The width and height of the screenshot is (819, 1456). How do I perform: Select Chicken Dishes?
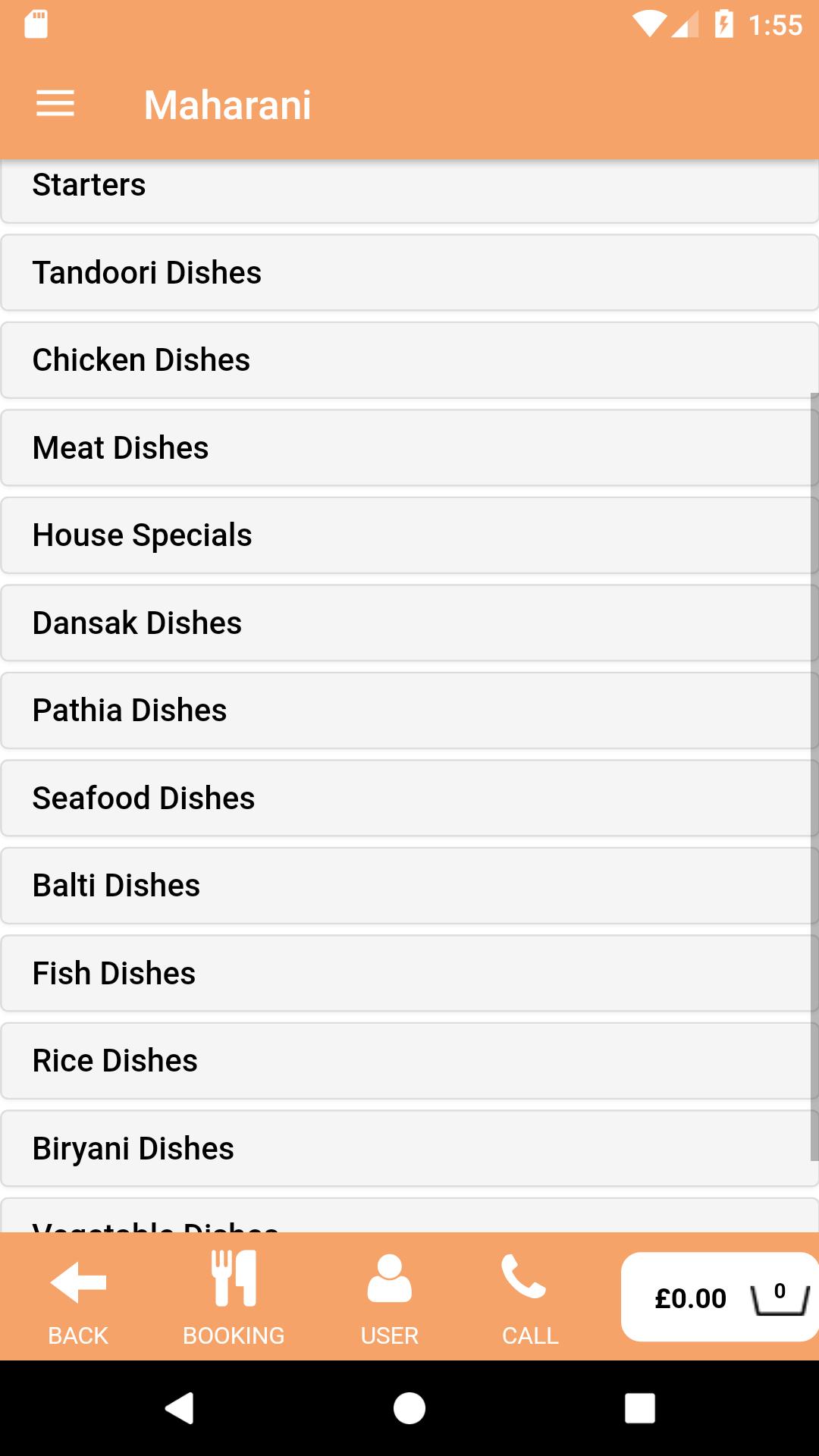(409, 360)
